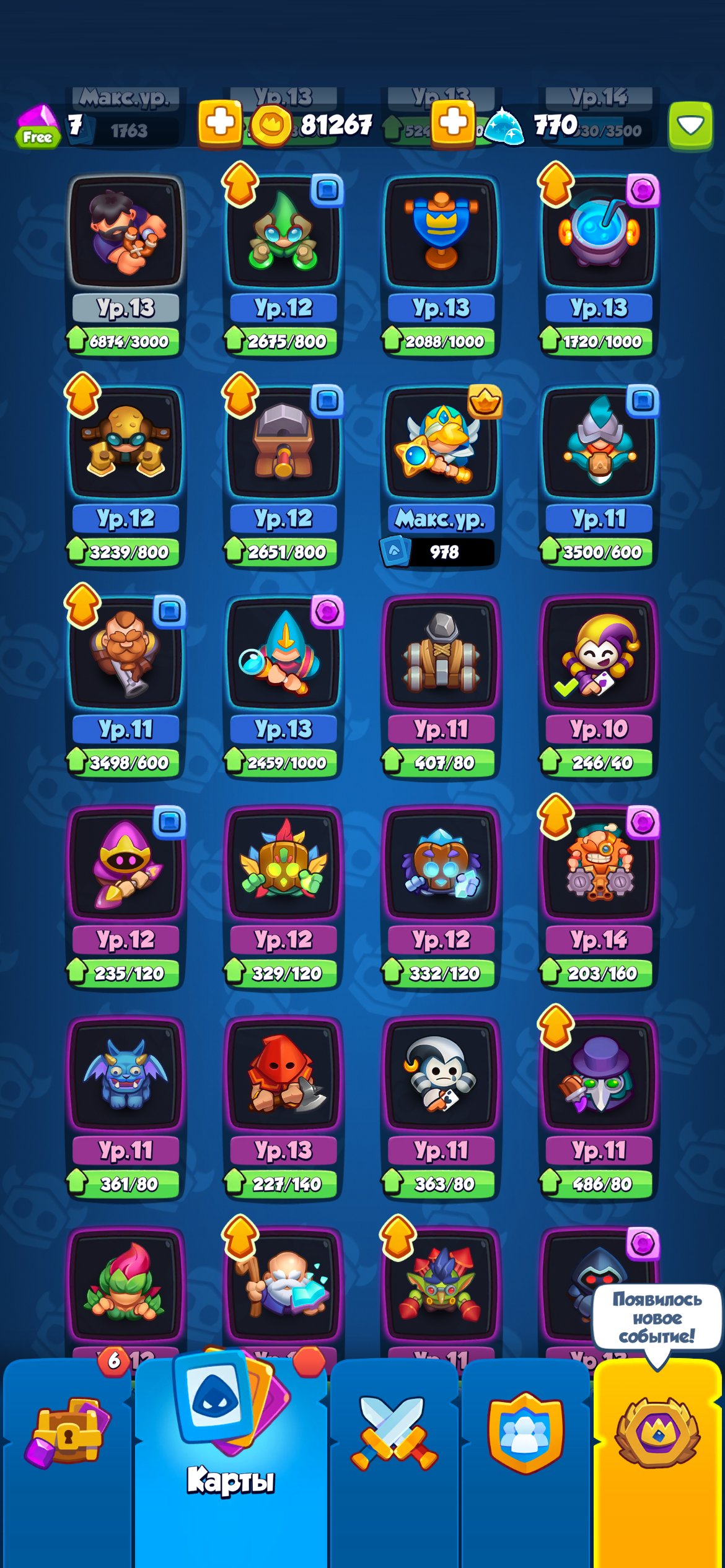This screenshot has width=725, height=1568.
Task: Open the red executioner card with 227/140
Action: [x=283, y=1108]
